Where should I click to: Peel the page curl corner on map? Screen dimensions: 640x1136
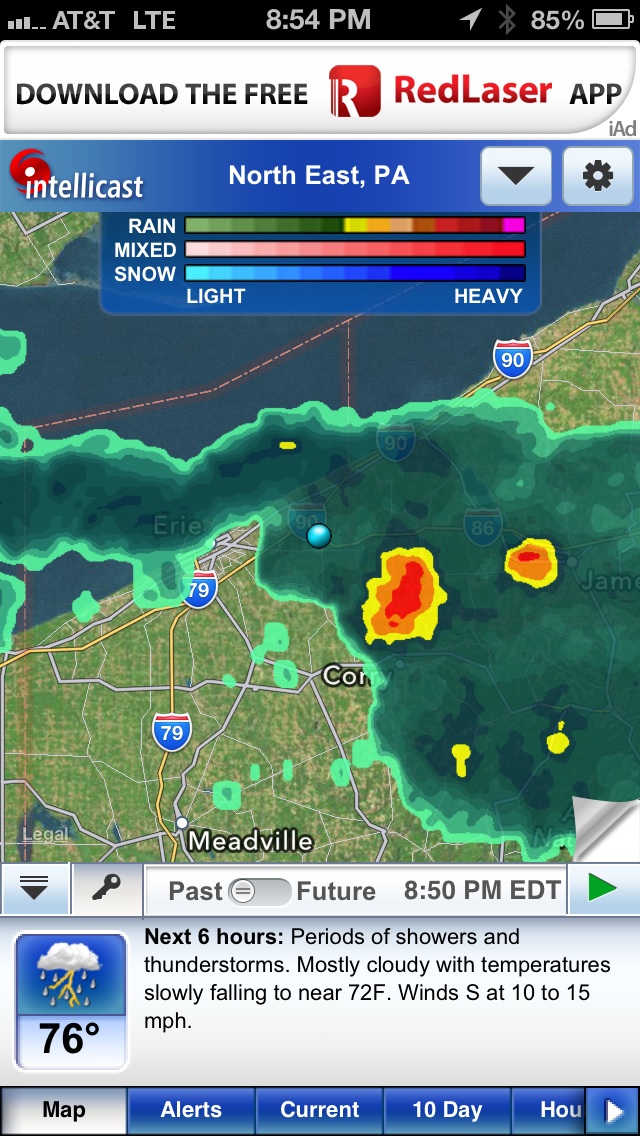[x=607, y=828]
